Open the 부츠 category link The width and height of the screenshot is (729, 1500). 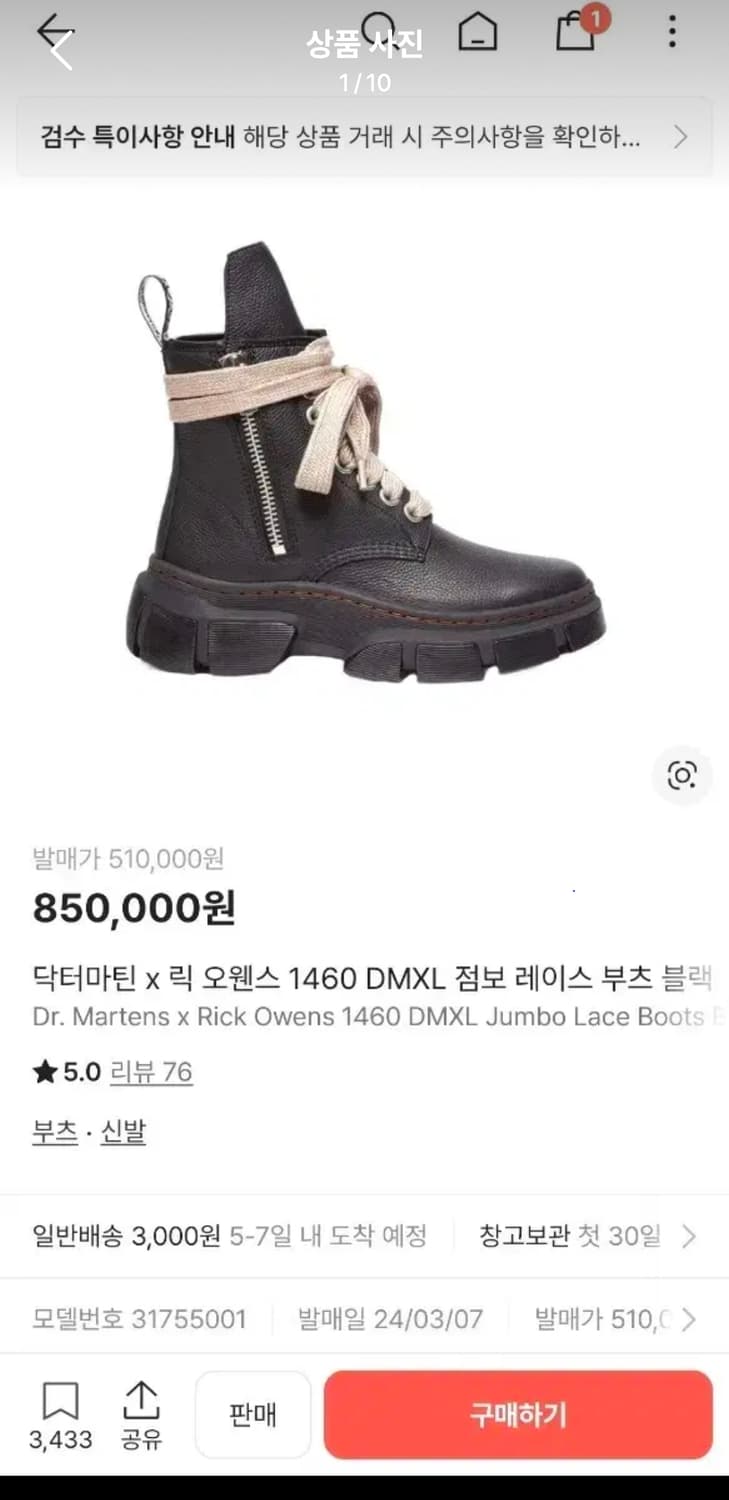tap(54, 1131)
